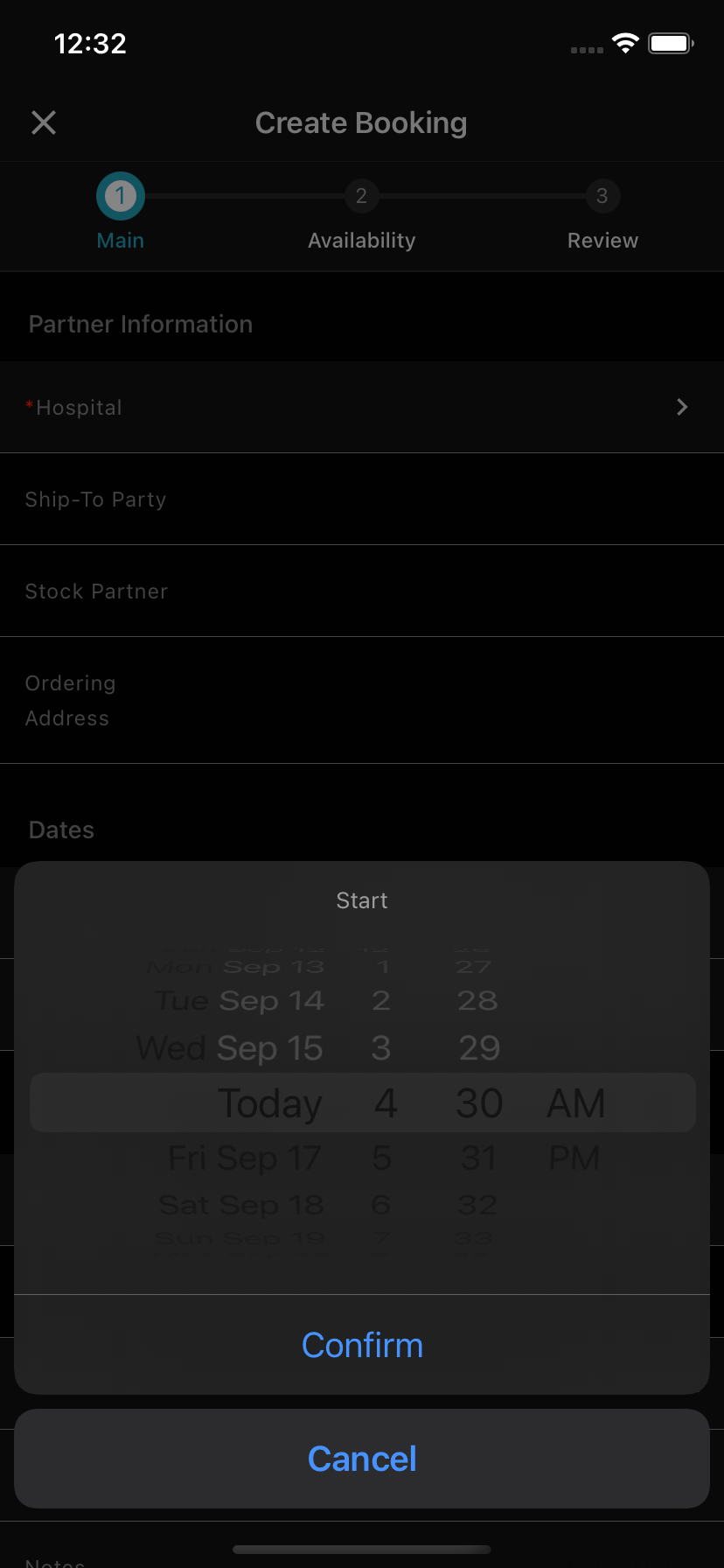Viewport: 724px width, 1568px height.
Task: Tap the clock showing 12:32
Action: point(90,43)
